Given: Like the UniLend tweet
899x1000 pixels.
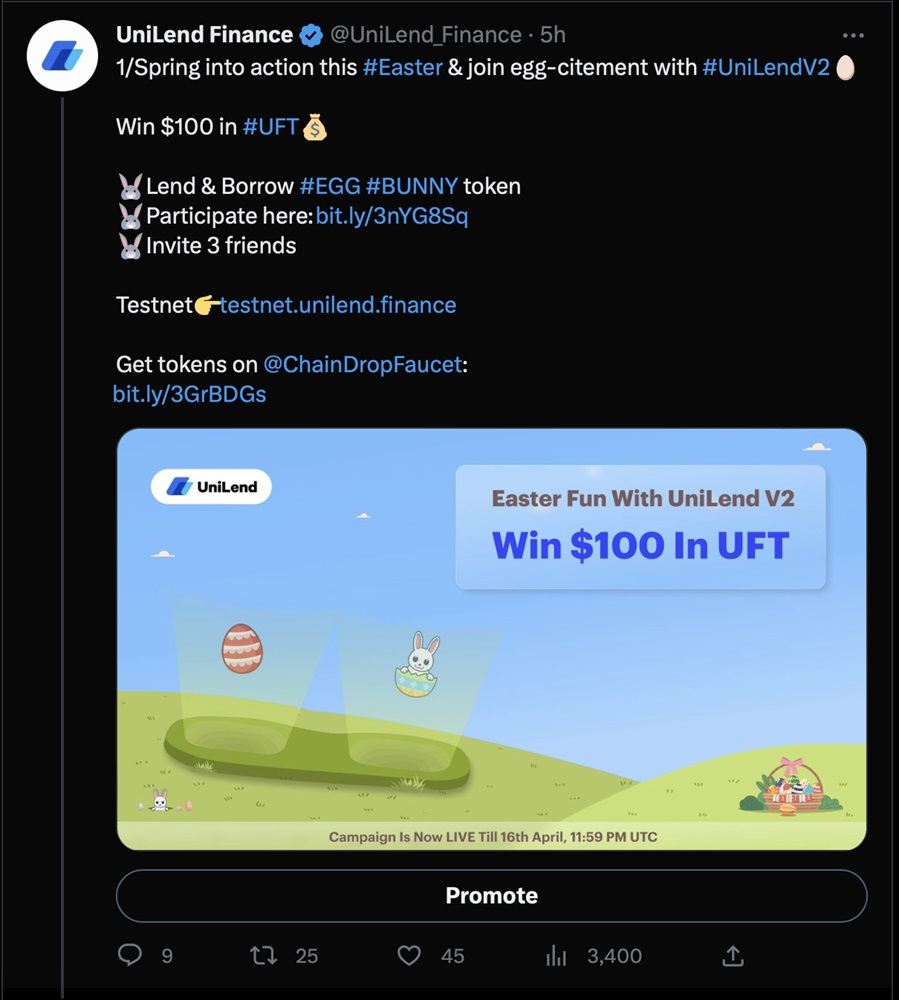Looking at the screenshot, I should pos(409,956).
